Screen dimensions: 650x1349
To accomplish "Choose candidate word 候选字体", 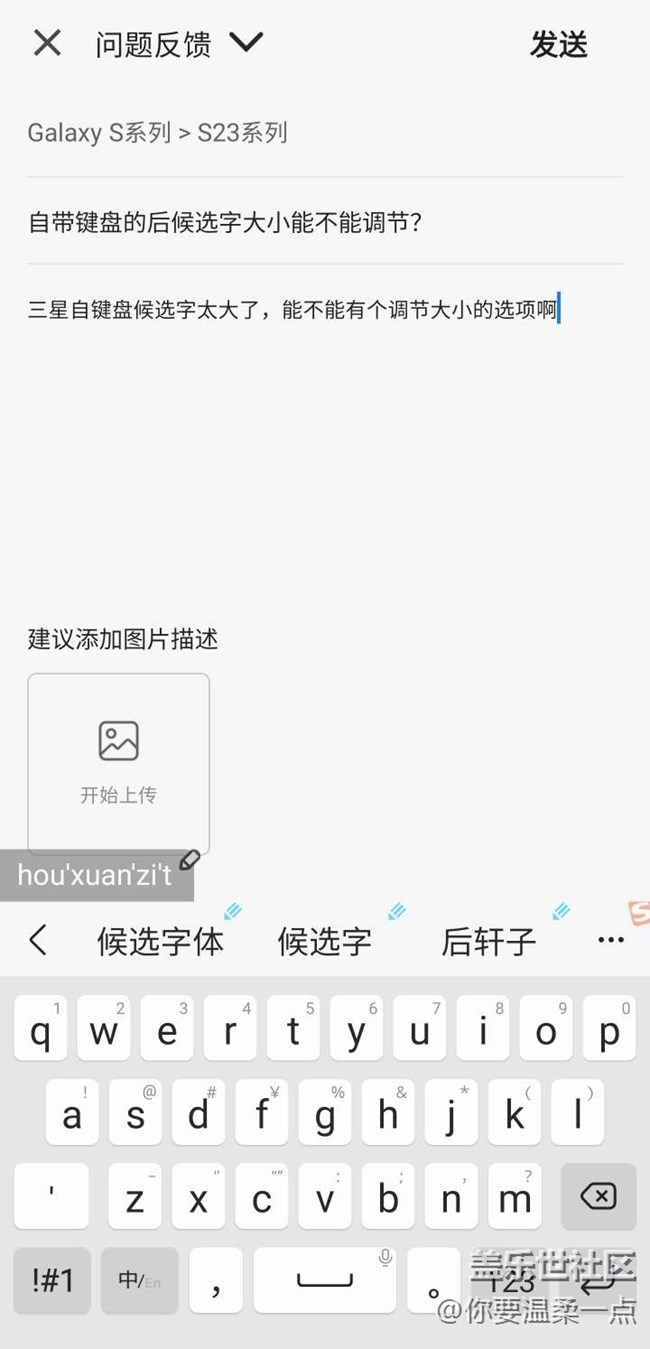I will (160, 941).
